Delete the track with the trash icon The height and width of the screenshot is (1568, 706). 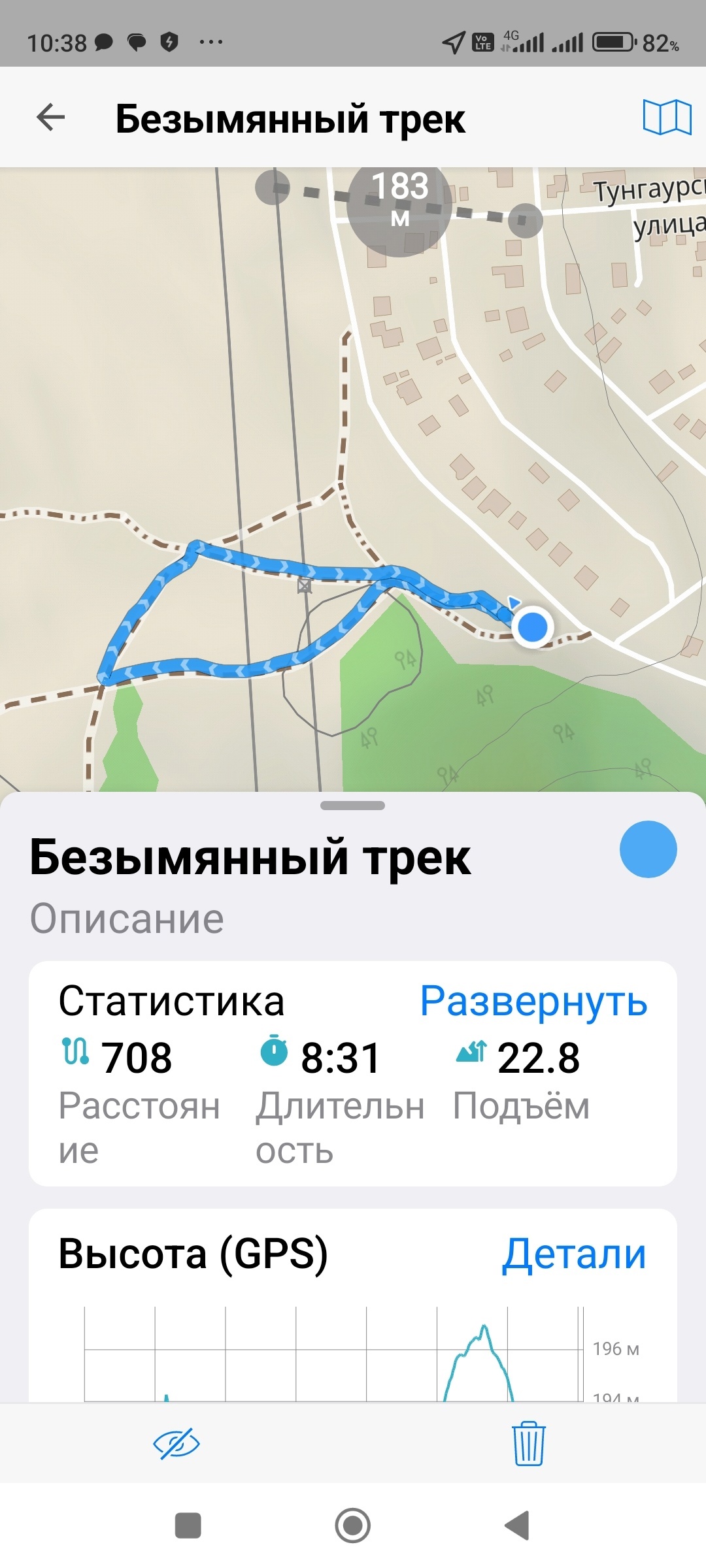coord(528,1443)
